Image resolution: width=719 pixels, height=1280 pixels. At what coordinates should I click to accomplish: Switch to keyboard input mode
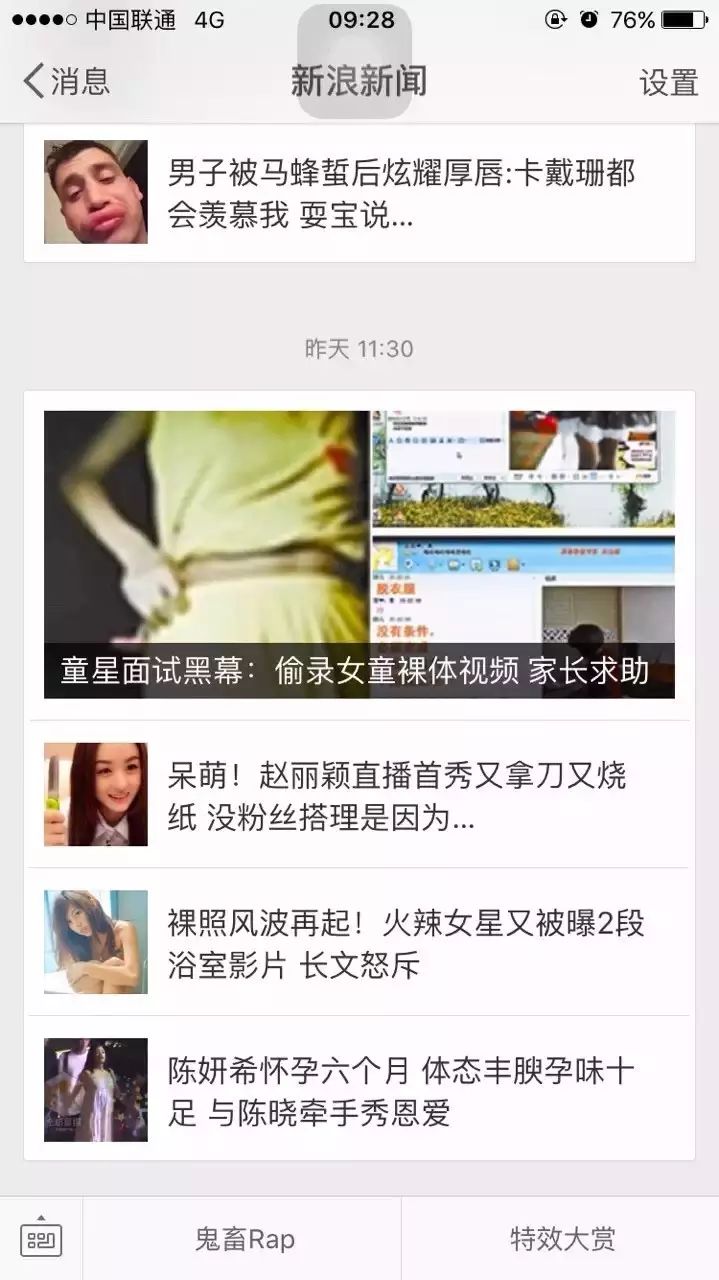tap(41, 1239)
